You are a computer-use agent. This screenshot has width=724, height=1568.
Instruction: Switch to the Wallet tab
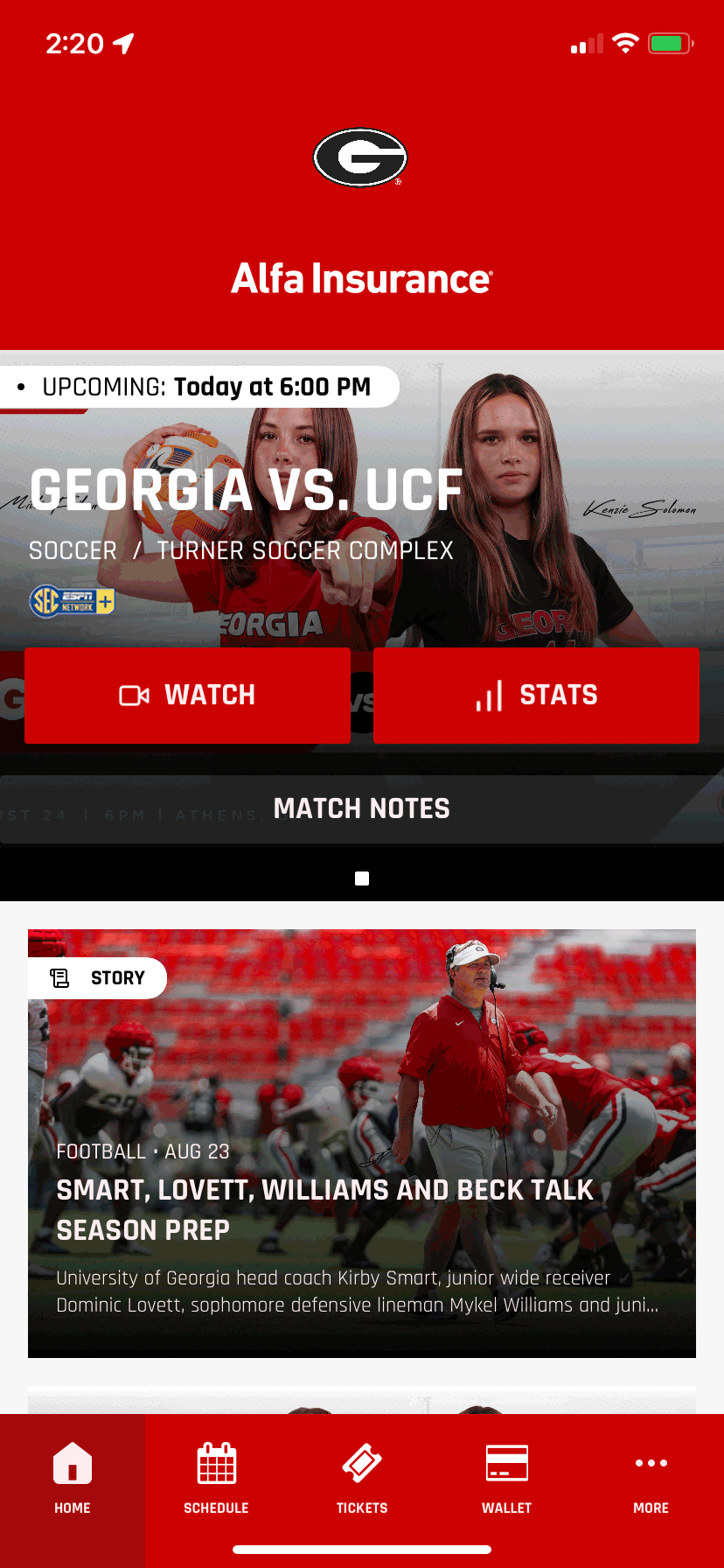pos(506,1477)
